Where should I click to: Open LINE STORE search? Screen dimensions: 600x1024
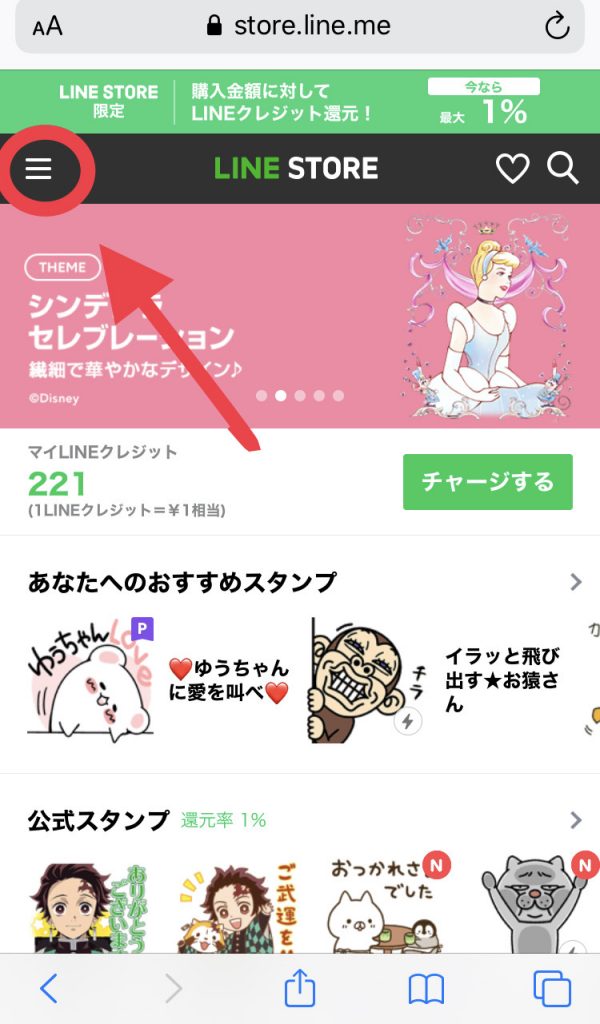[x=563, y=169]
